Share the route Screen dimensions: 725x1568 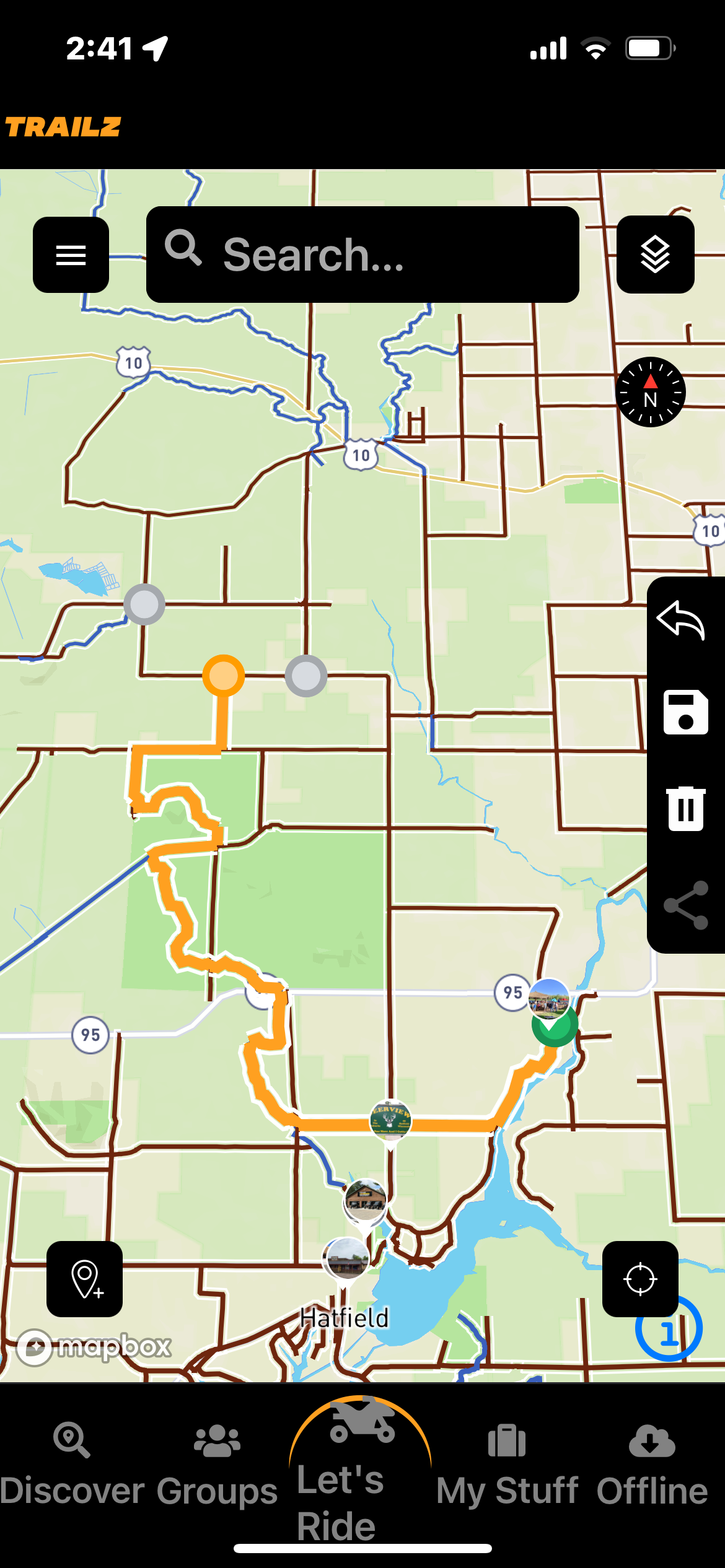(x=685, y=905)
